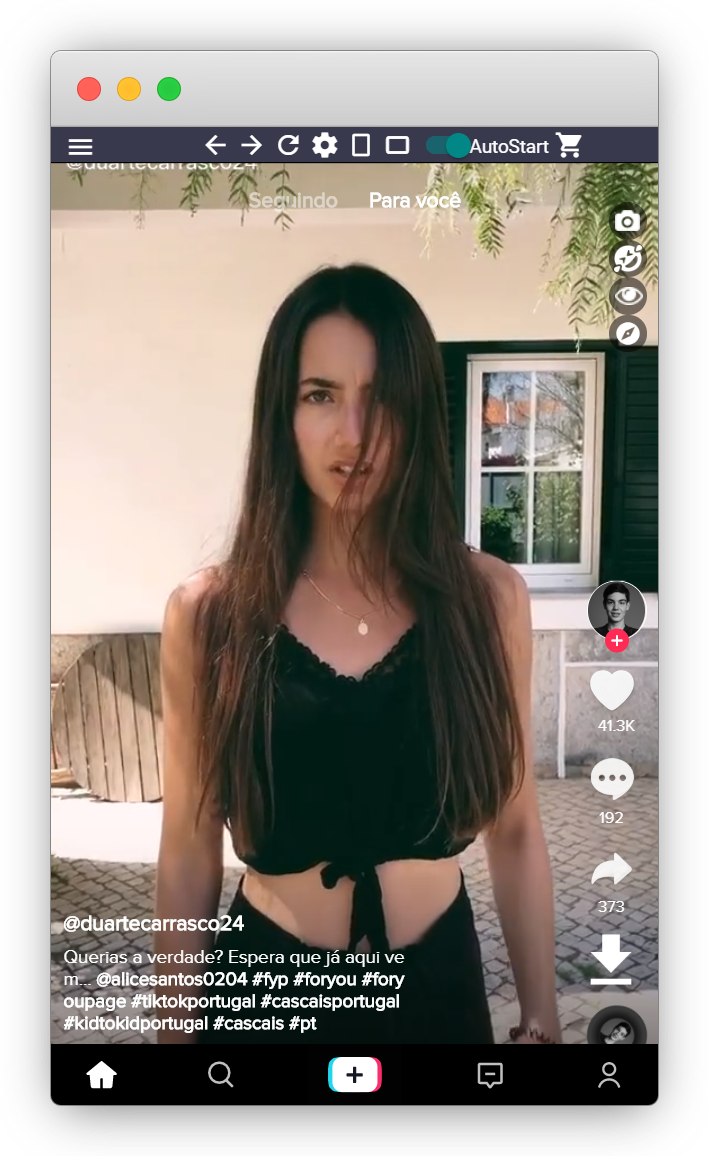
Task: Switch to landscape view
Action: (397, 145)
